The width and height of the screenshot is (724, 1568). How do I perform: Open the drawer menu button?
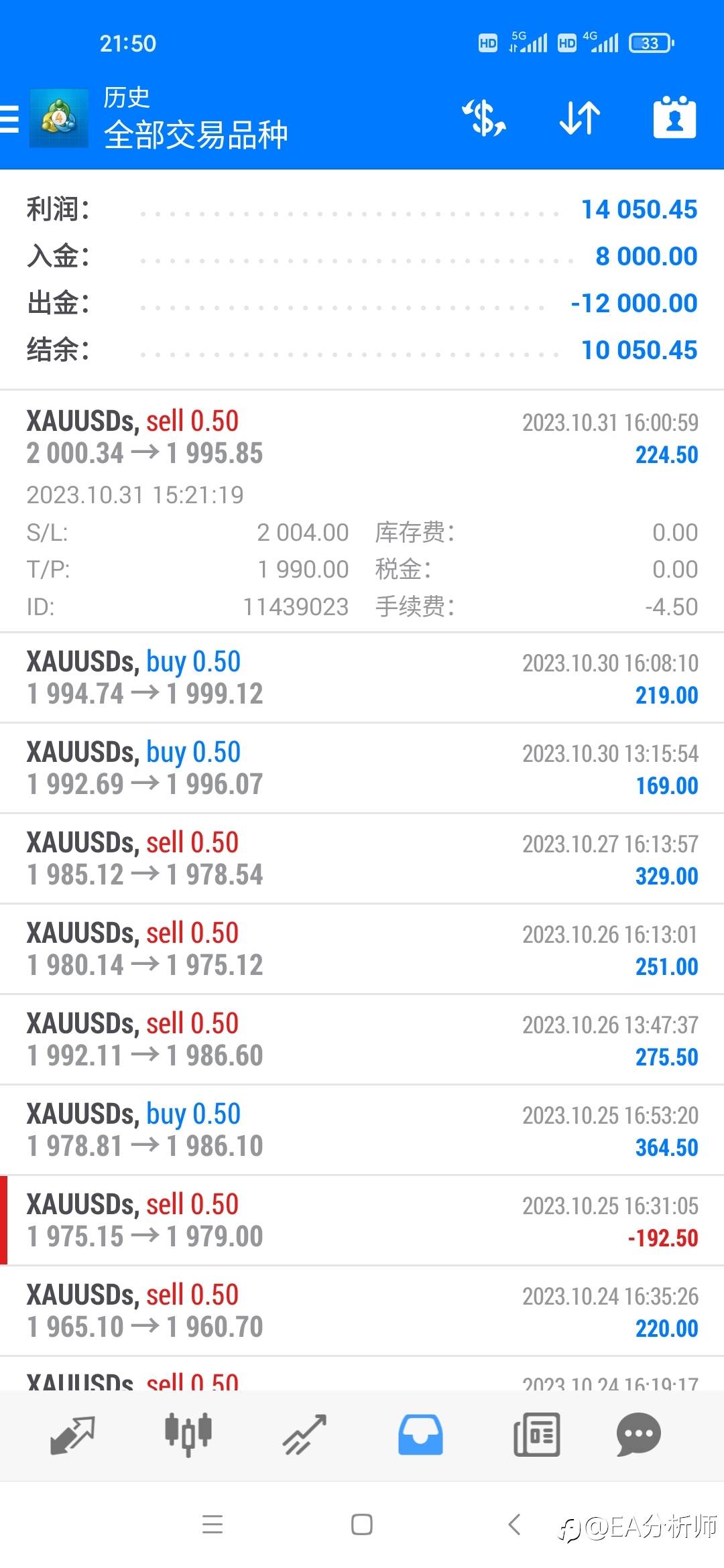tap(9, 119)
